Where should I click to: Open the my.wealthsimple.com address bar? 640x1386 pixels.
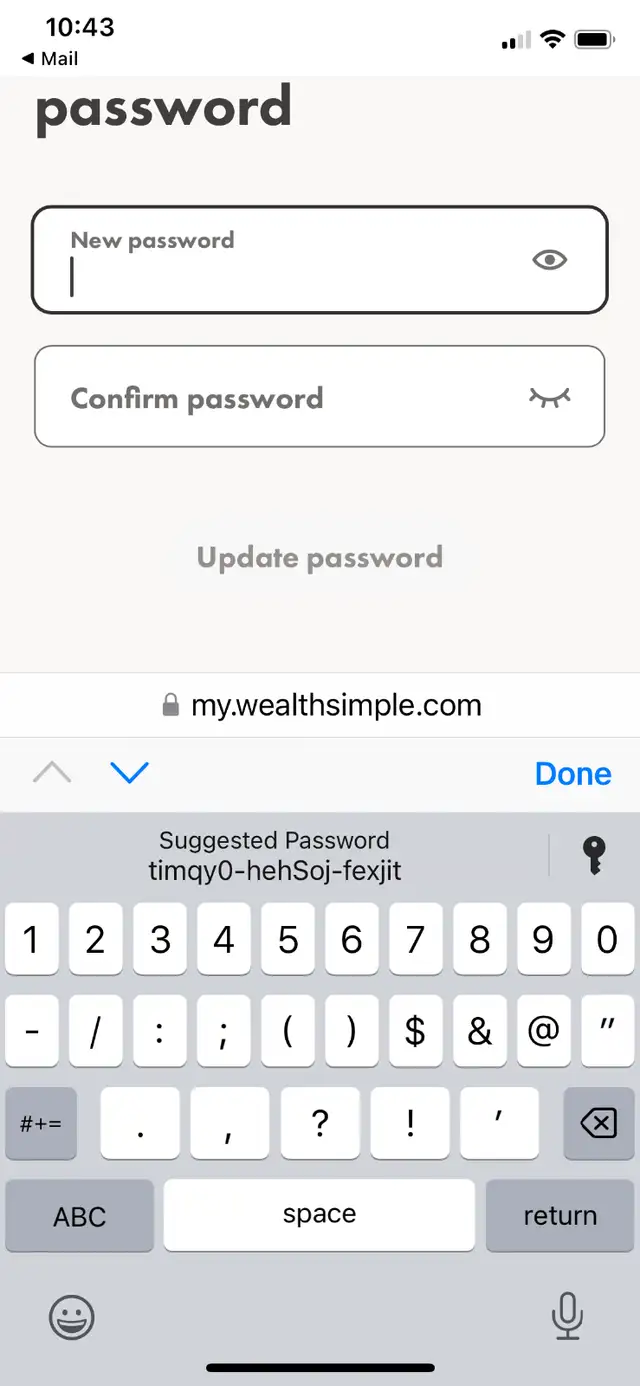(x=320, y=705)
